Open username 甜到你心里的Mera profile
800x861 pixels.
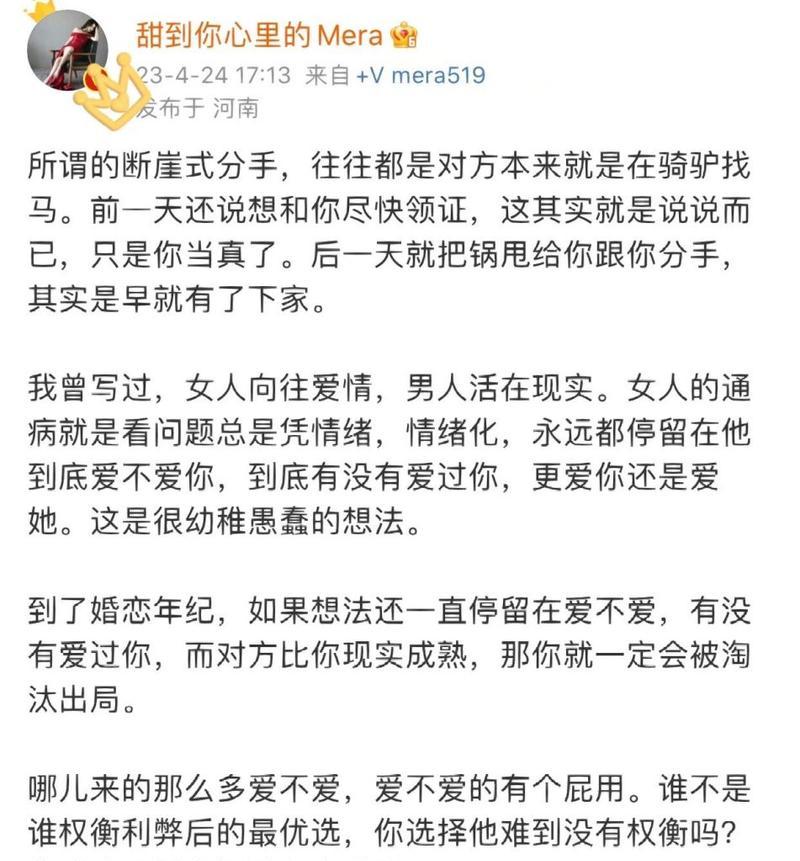click(x=259, y=36)
